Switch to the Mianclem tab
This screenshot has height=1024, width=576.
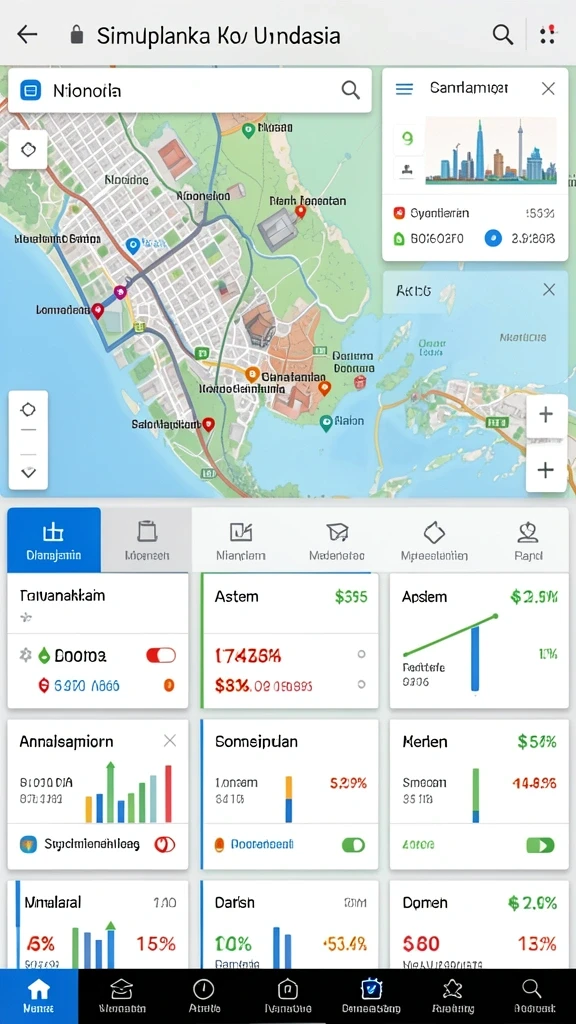tap(240, 540)
